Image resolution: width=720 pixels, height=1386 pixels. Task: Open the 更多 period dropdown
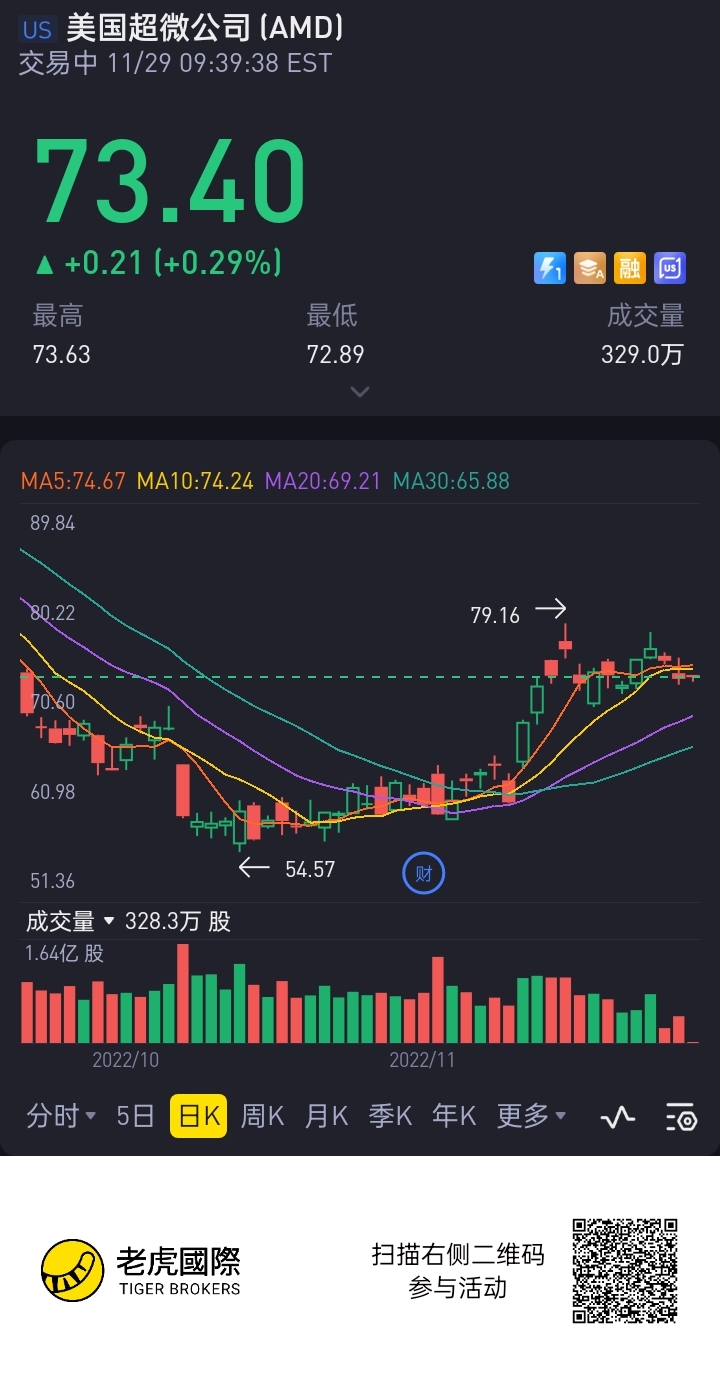[531, 1115]
